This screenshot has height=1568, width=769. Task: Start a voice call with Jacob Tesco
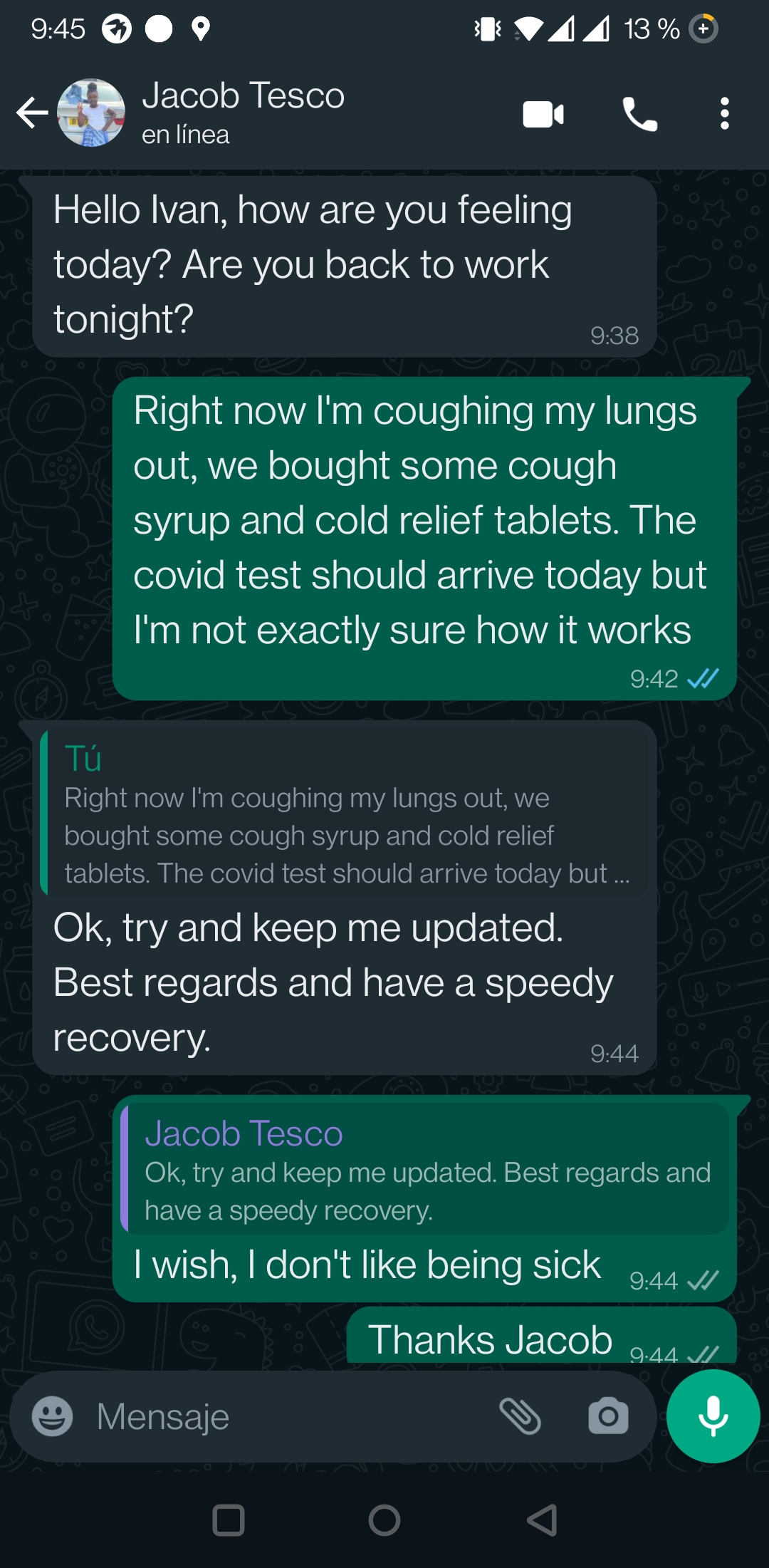coord(639,114)
